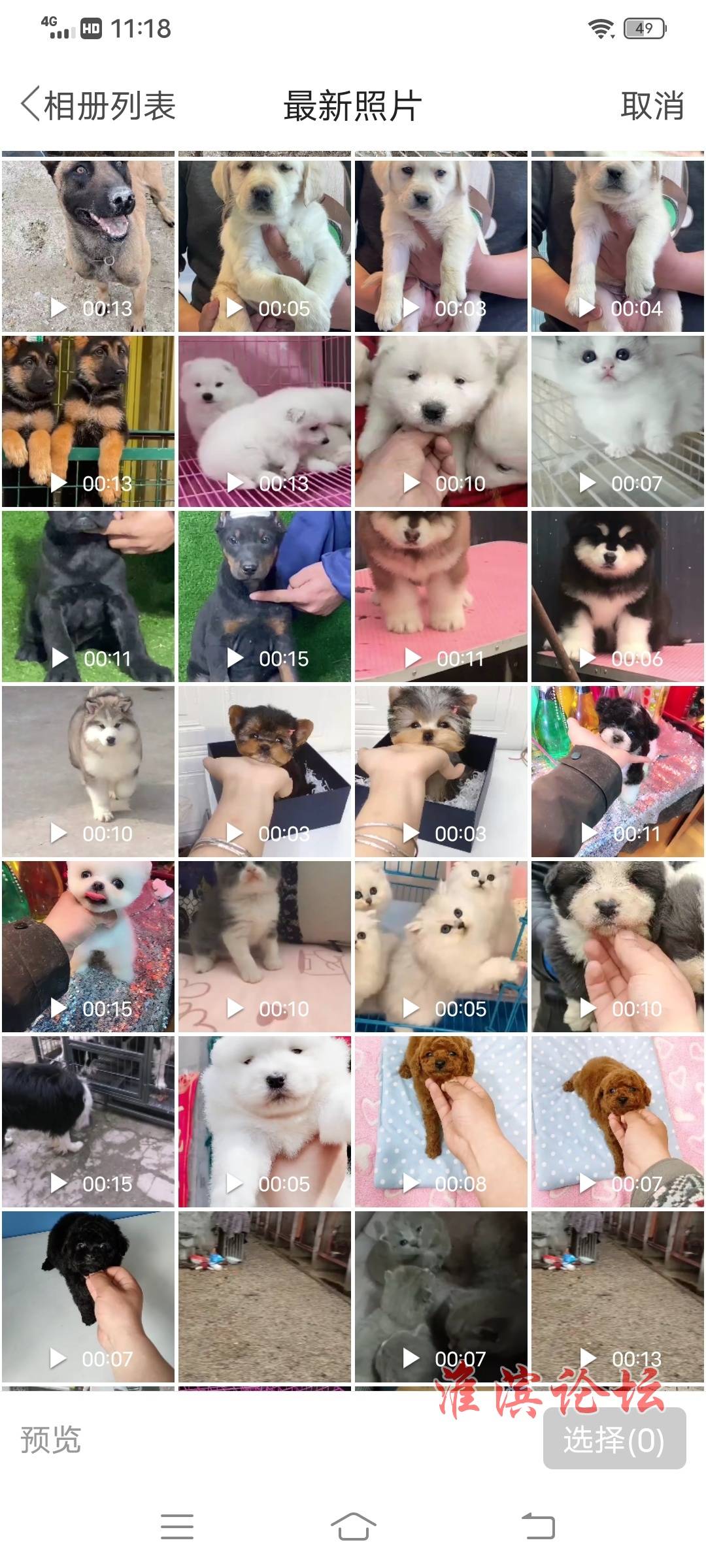Tap 取消 to cancel selection
The height and width of the screenshot is (1568, 706).
click(652, 106)
